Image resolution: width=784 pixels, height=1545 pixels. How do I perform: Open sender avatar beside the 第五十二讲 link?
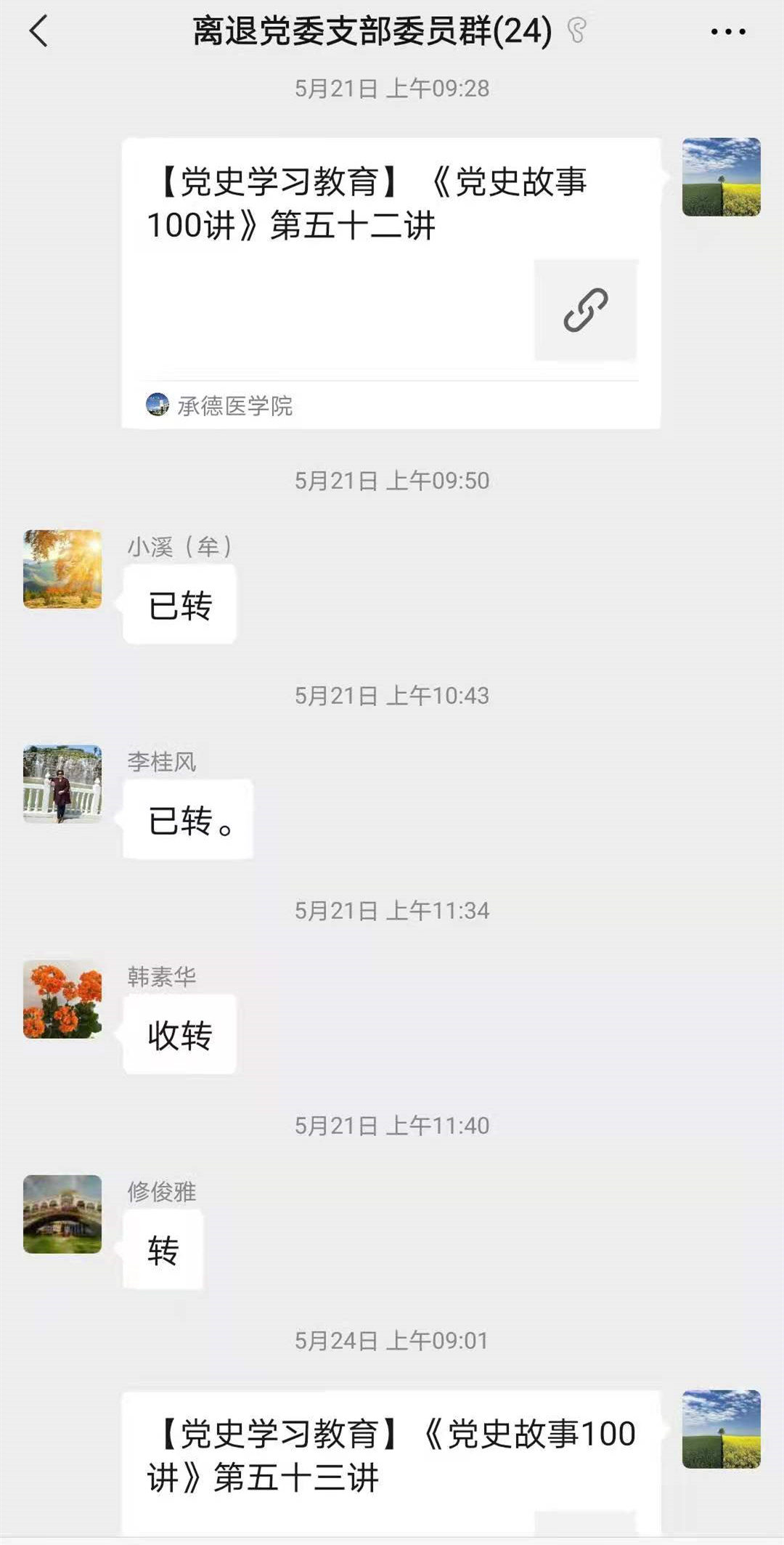click(721, 177)
